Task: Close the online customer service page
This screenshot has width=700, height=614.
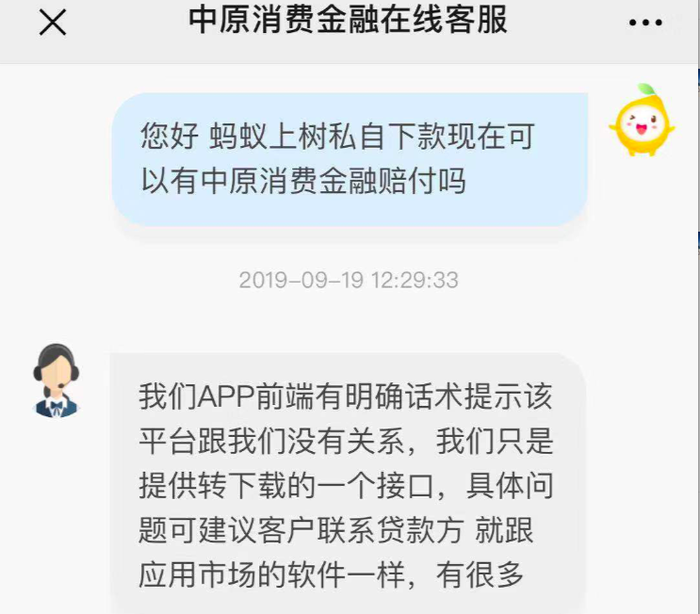Action: [52, 23]
